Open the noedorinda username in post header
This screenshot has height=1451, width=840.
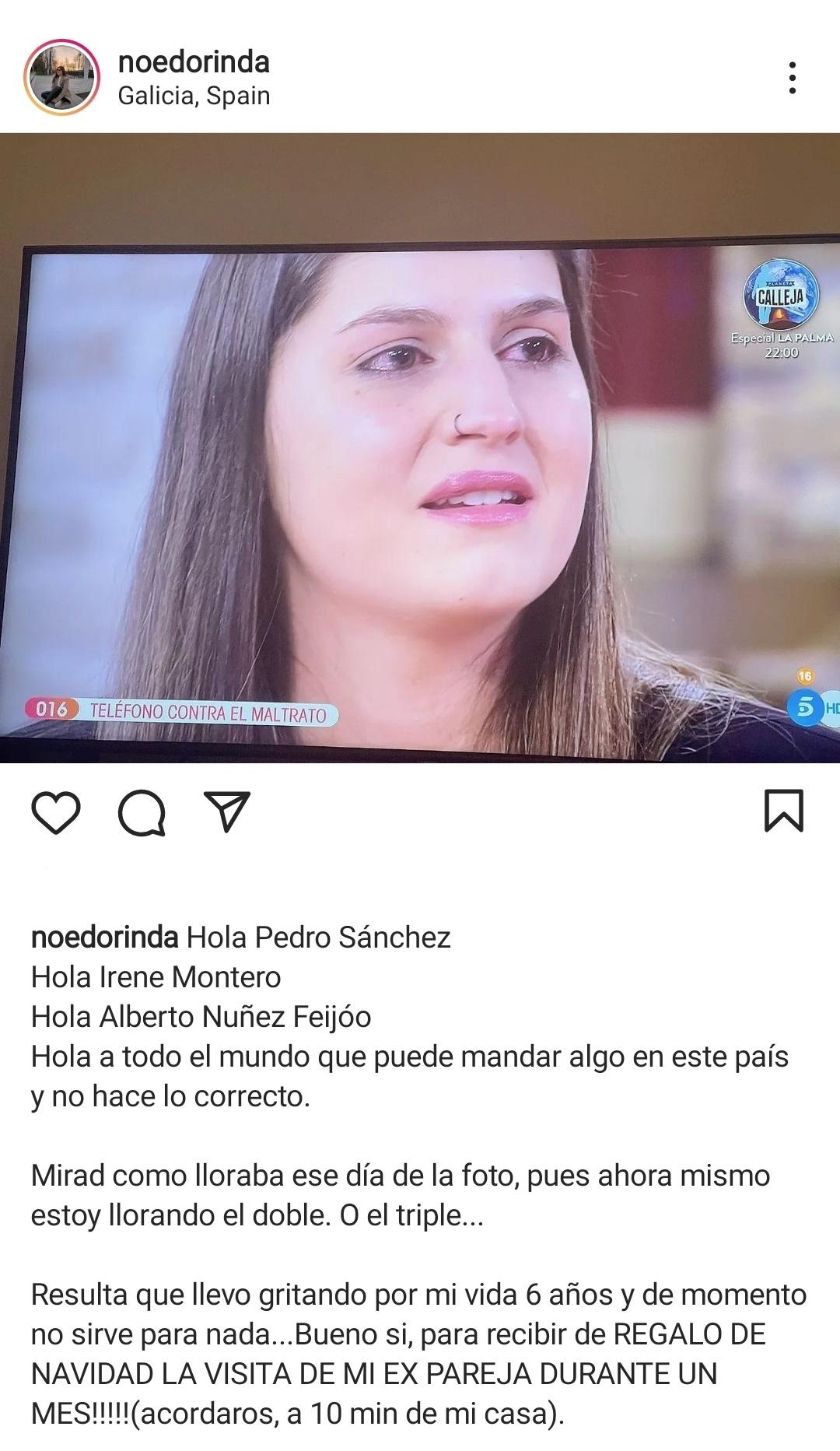point(194,62)
